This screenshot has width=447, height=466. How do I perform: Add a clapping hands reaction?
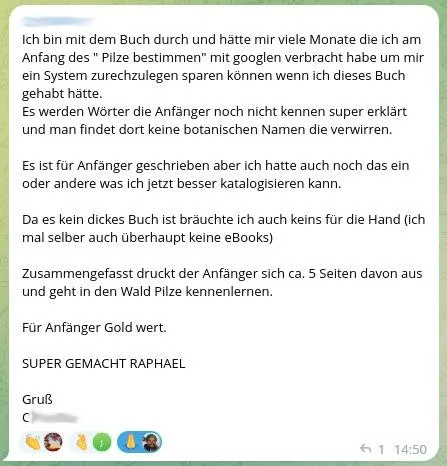[43, 442]
